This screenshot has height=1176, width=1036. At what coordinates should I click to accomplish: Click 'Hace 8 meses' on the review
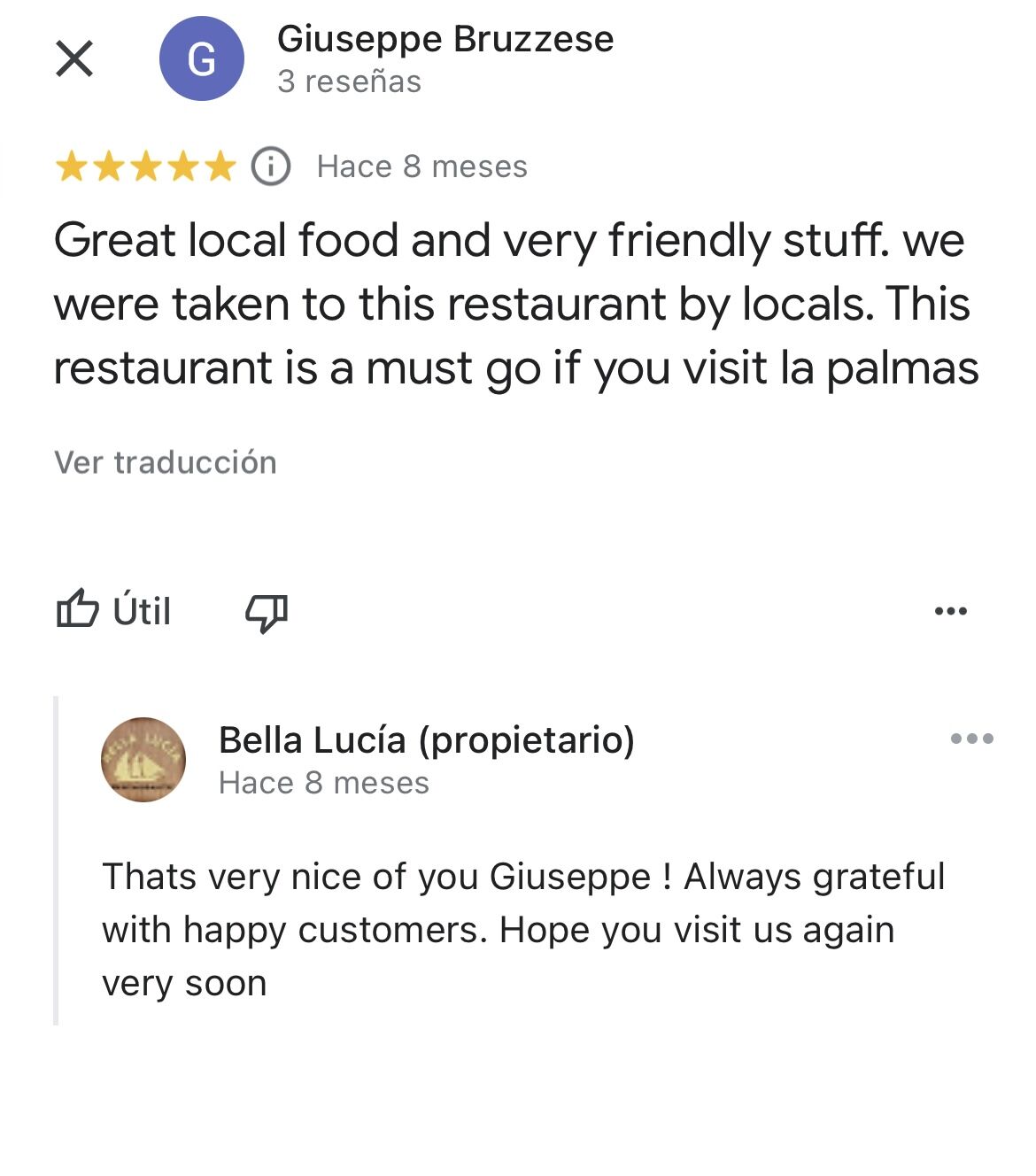click(421, 166)
